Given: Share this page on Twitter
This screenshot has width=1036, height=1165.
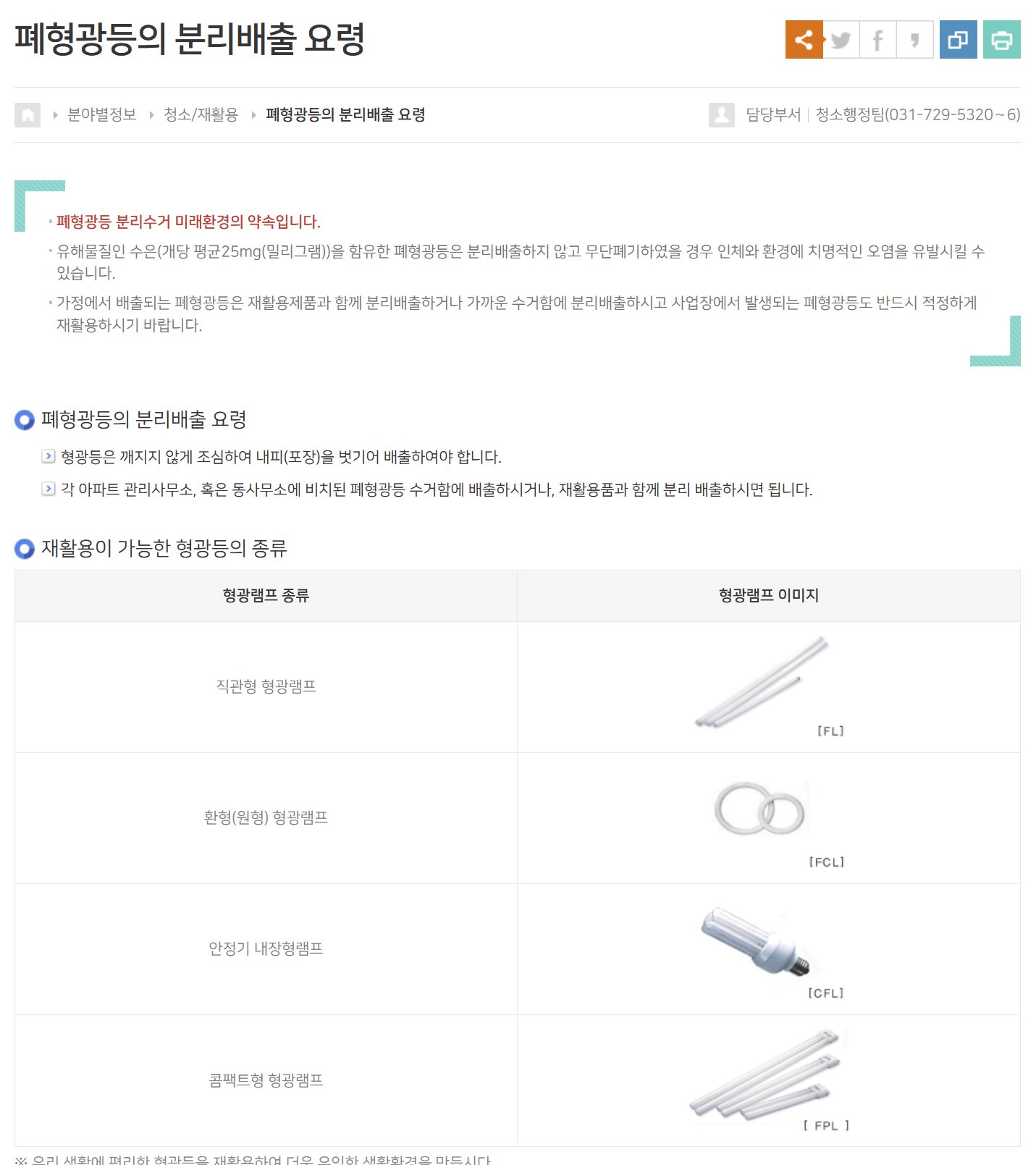Looking at the screenshot, I should point(841,40).
